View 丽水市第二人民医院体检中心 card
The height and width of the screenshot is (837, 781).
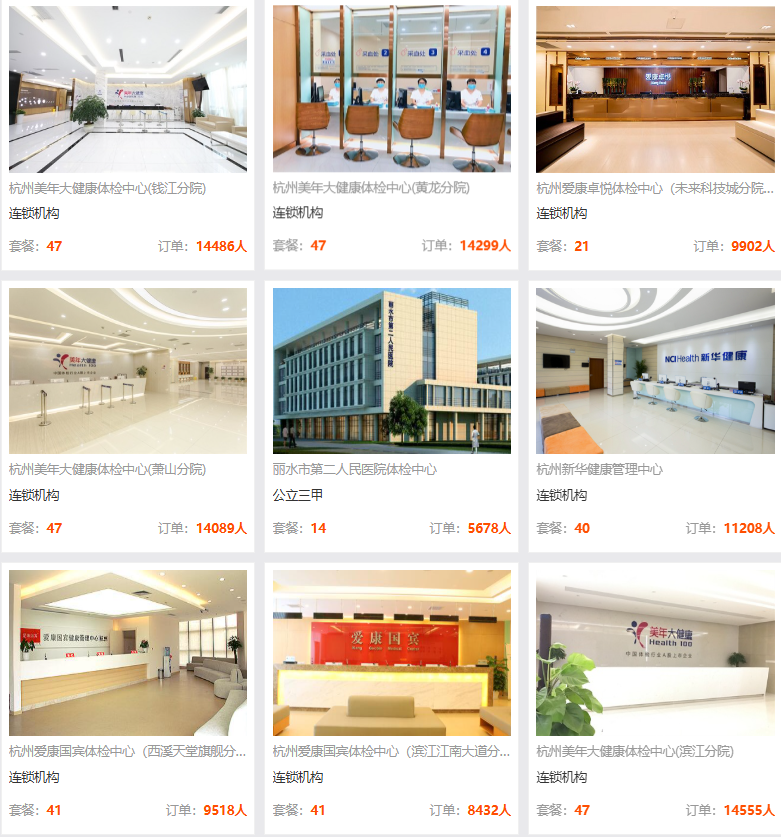pos(391,371)
